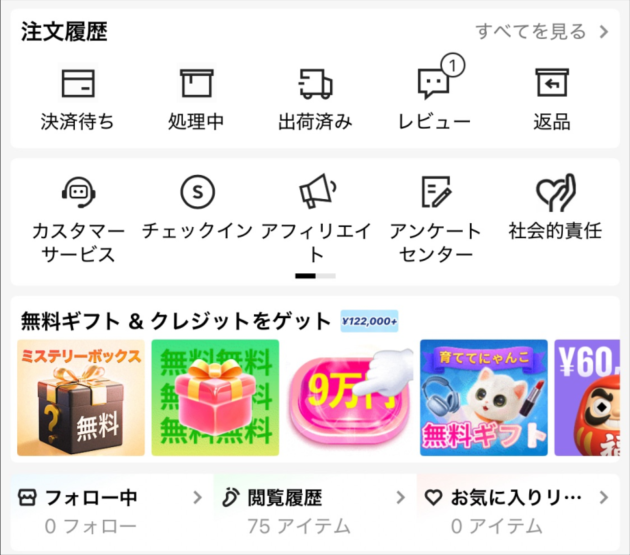Open すべてを見る for order history

pyautogui.click(x=541, y=32)
